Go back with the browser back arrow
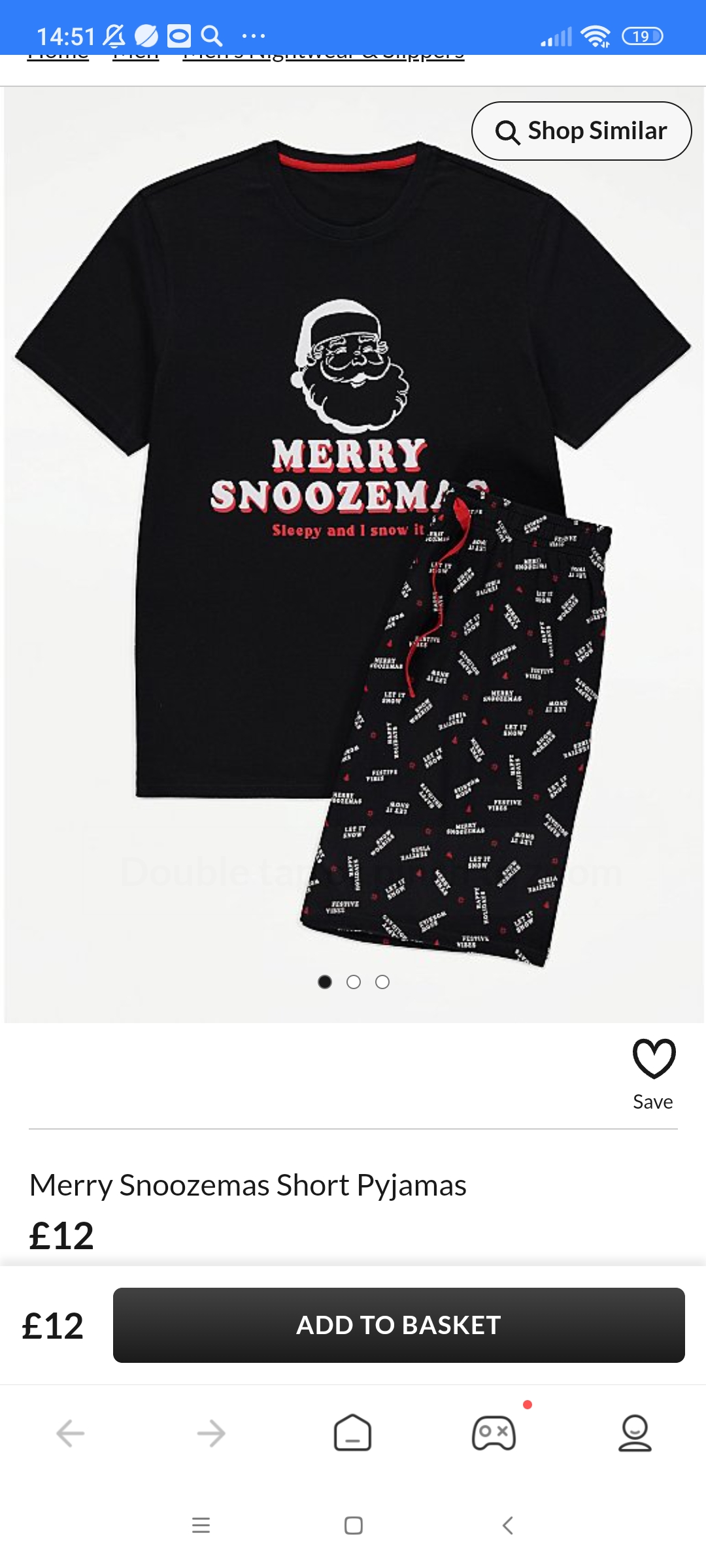The image size is (706, 1568). pos(71,1433)
